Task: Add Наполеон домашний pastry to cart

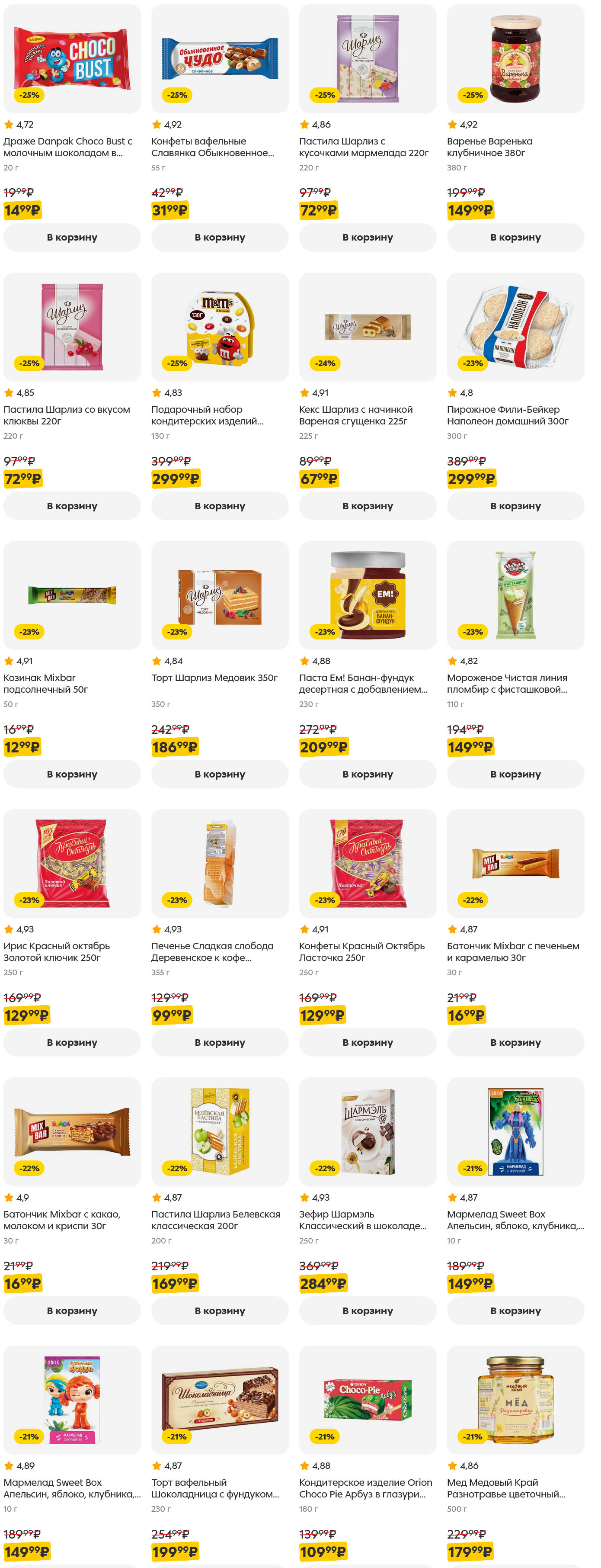Action: (515, 506)
